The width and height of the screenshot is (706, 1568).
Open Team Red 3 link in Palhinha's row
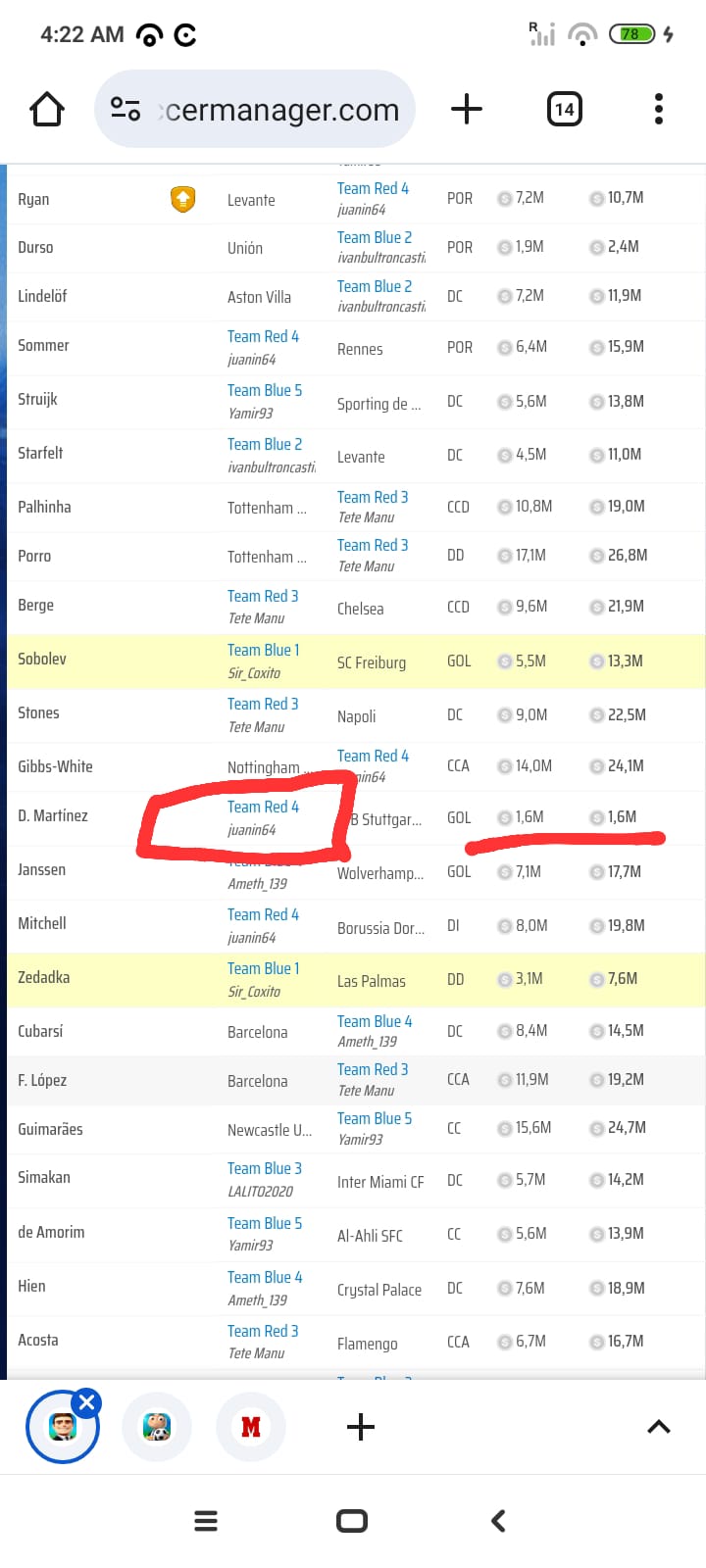373,497
